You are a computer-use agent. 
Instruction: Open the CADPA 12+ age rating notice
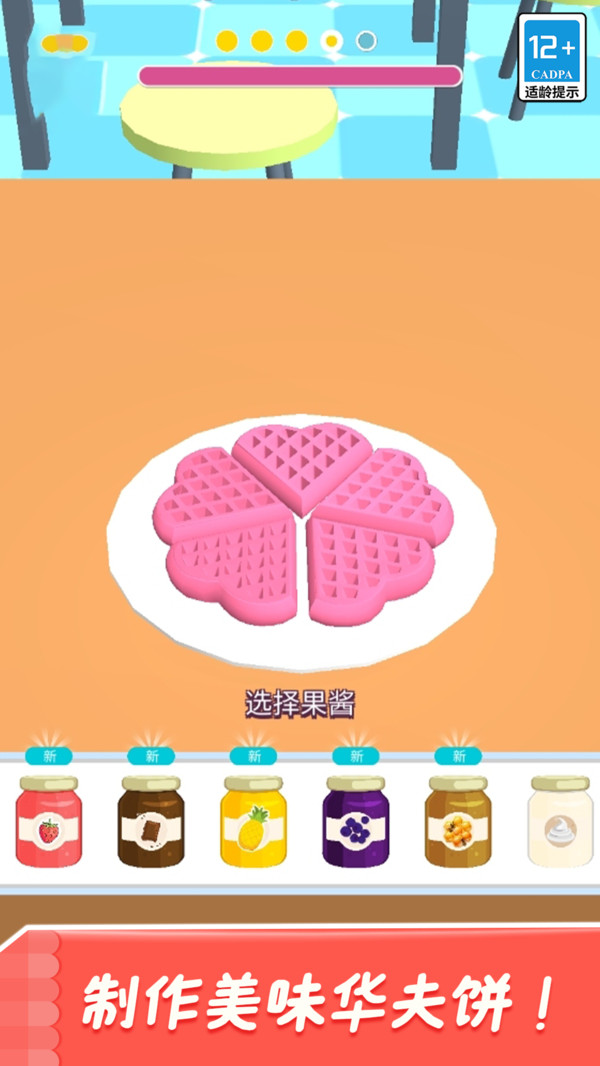click(552, 58)
